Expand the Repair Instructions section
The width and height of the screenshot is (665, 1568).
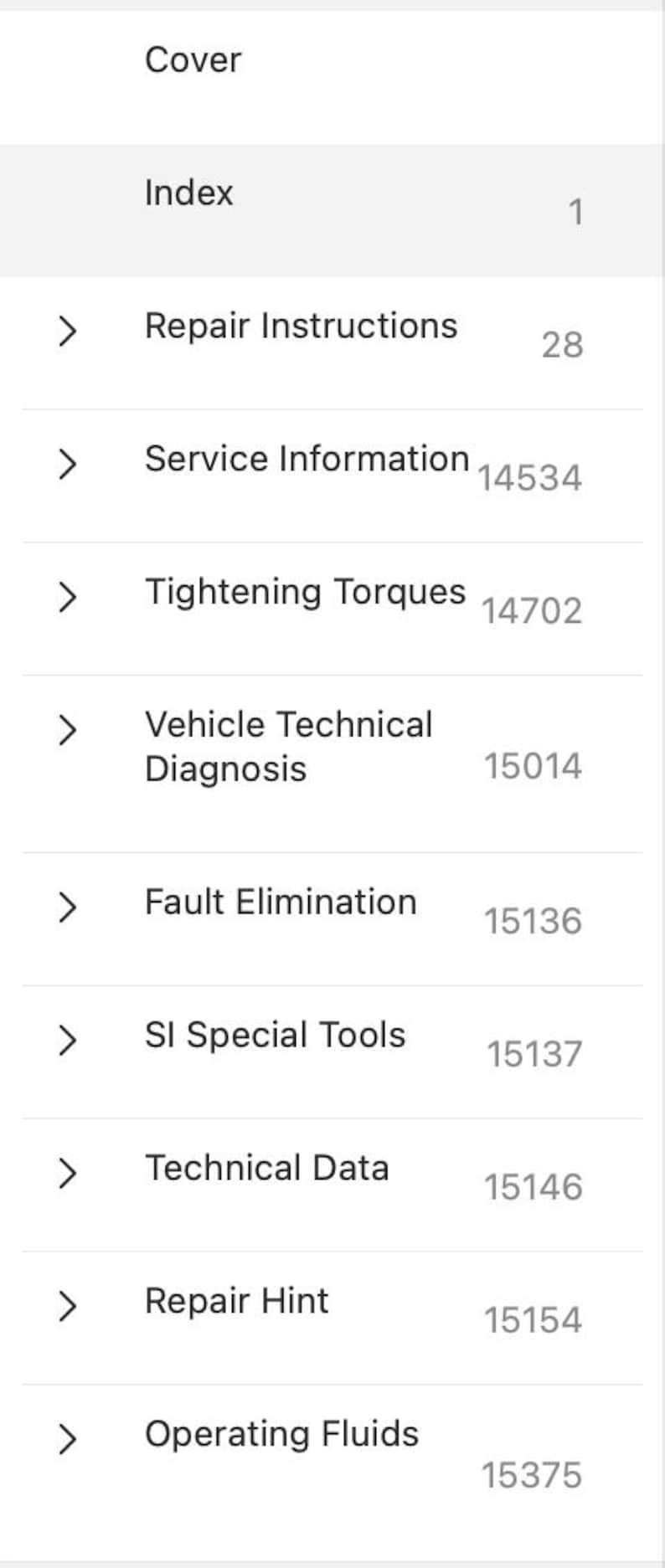coord(67,332)
